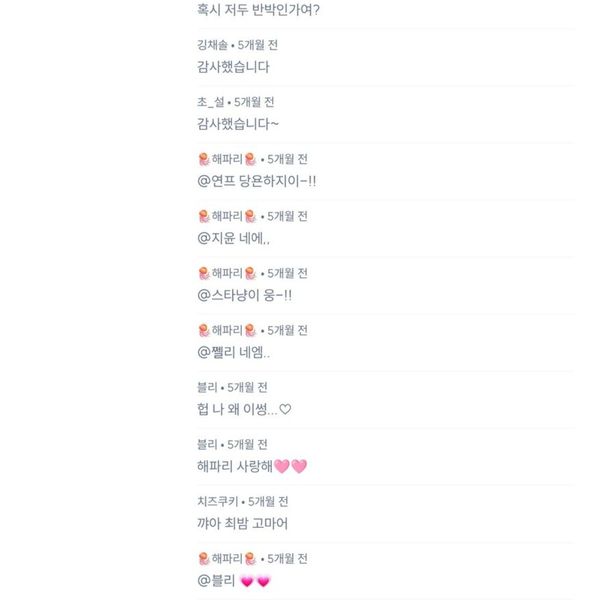Open 치즈쿠키's profile from the comment
The width and height of the screenshot is (600, 600).
tap(219, 501)
